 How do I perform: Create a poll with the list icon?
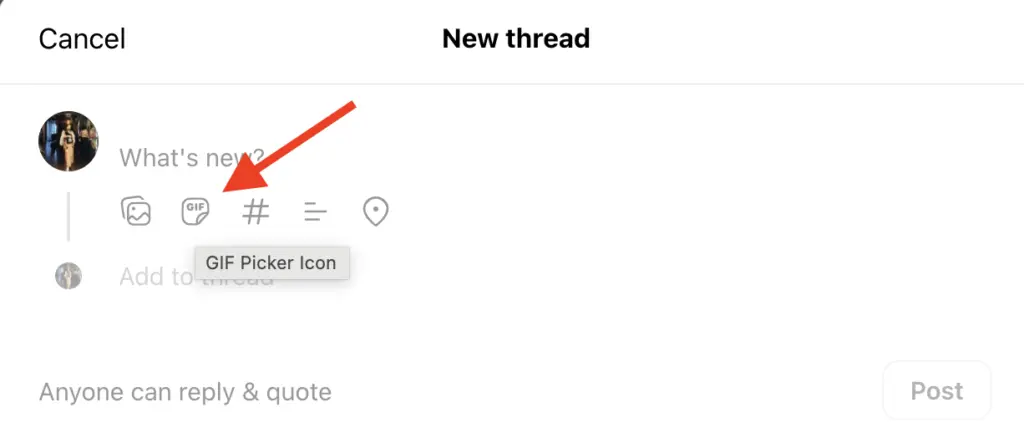click(x=315, y=211)
